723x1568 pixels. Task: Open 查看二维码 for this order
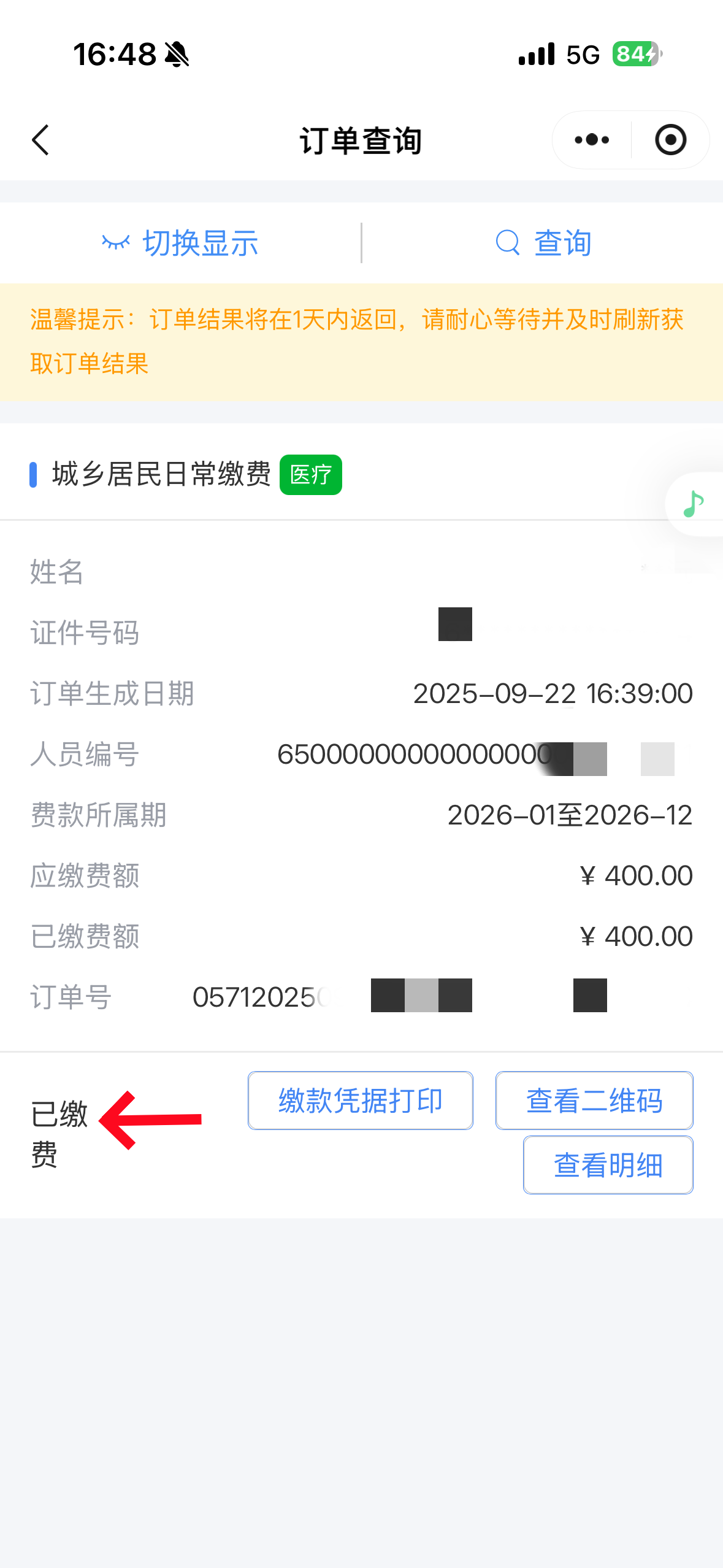(x=594, y=1101)
